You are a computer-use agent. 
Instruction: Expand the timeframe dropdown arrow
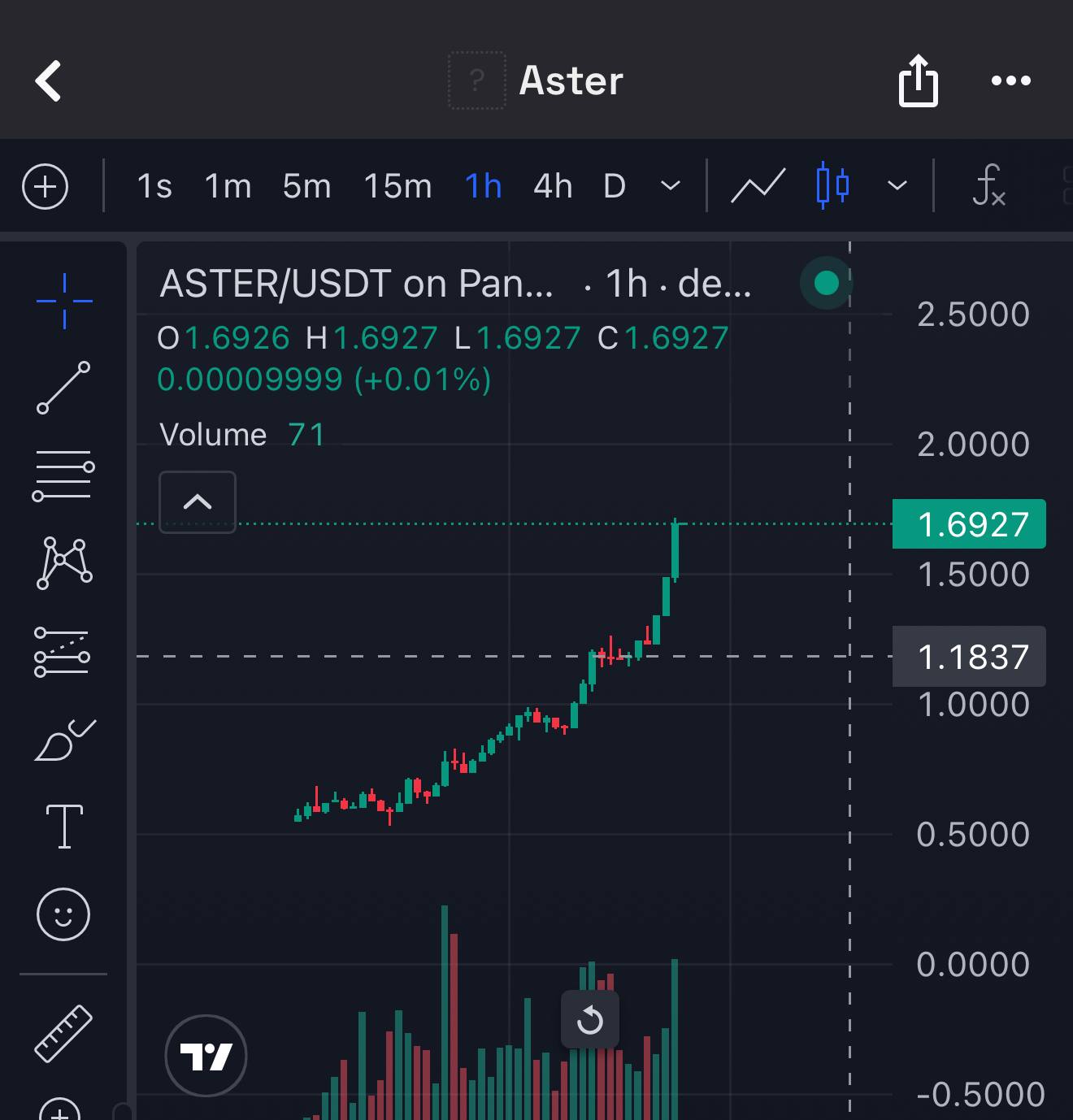pyautogui.click(x=671, y=186)
